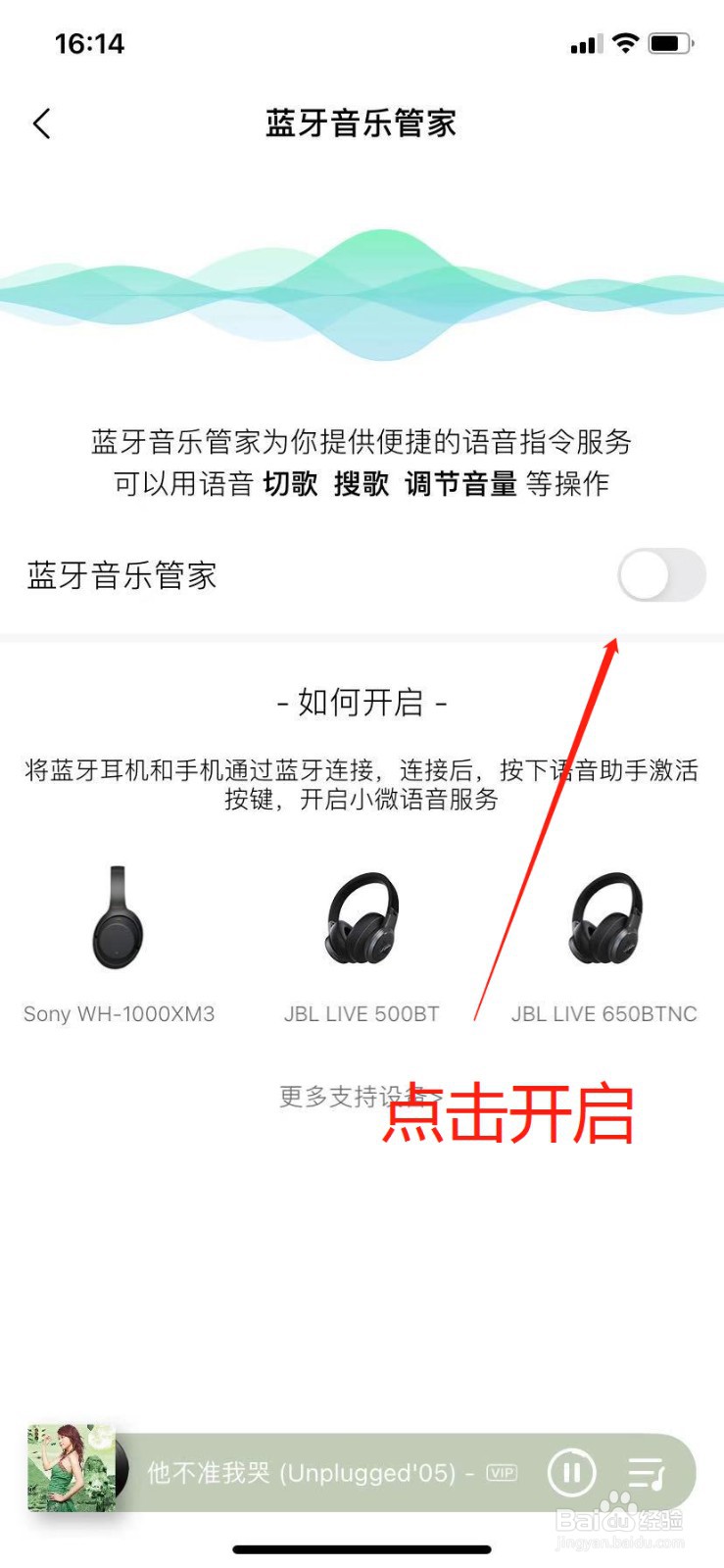Pause the currently playing song

tap(571, 1472)
